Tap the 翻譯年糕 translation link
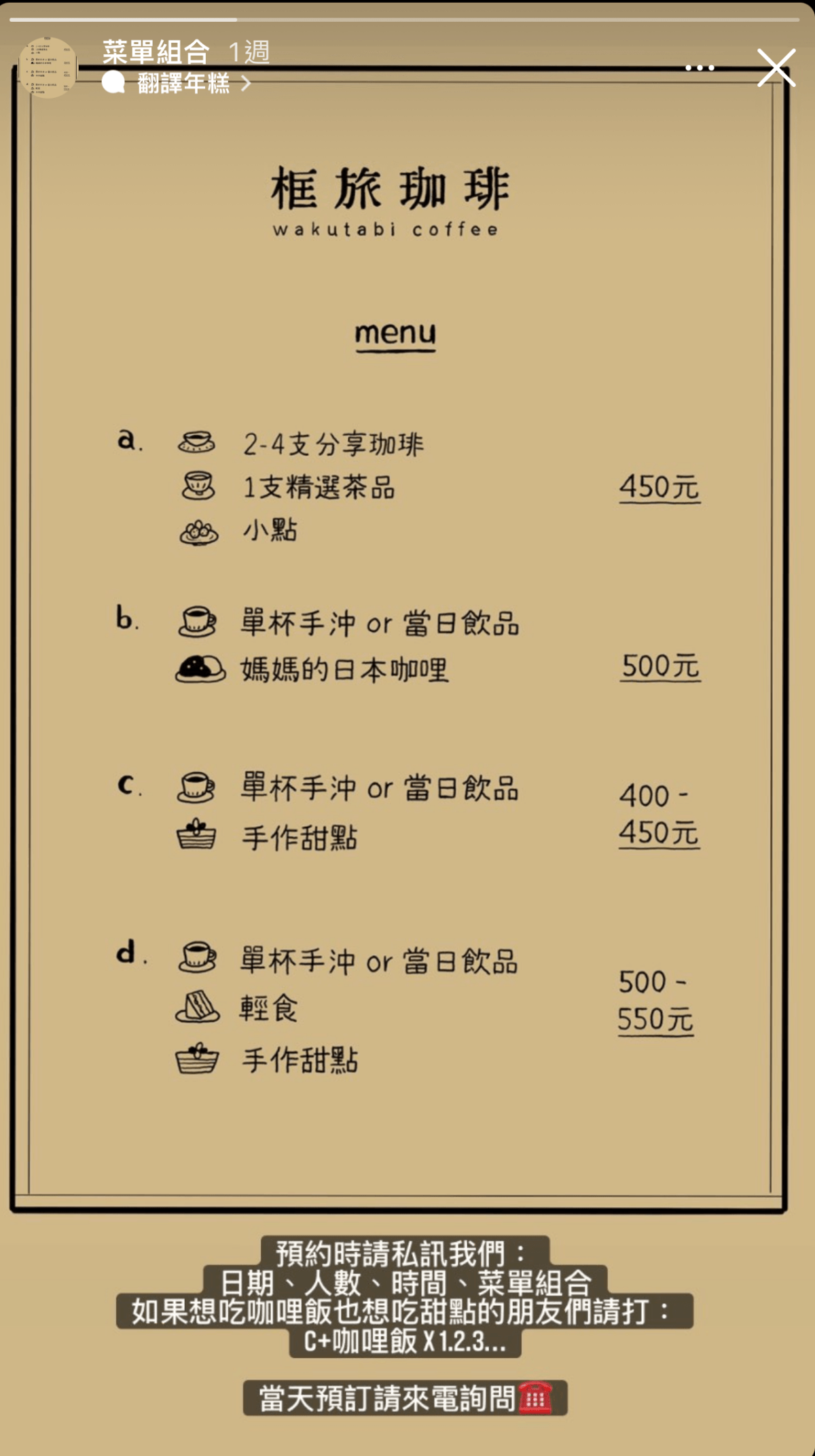815x1456 pixels. coord(183,84)
